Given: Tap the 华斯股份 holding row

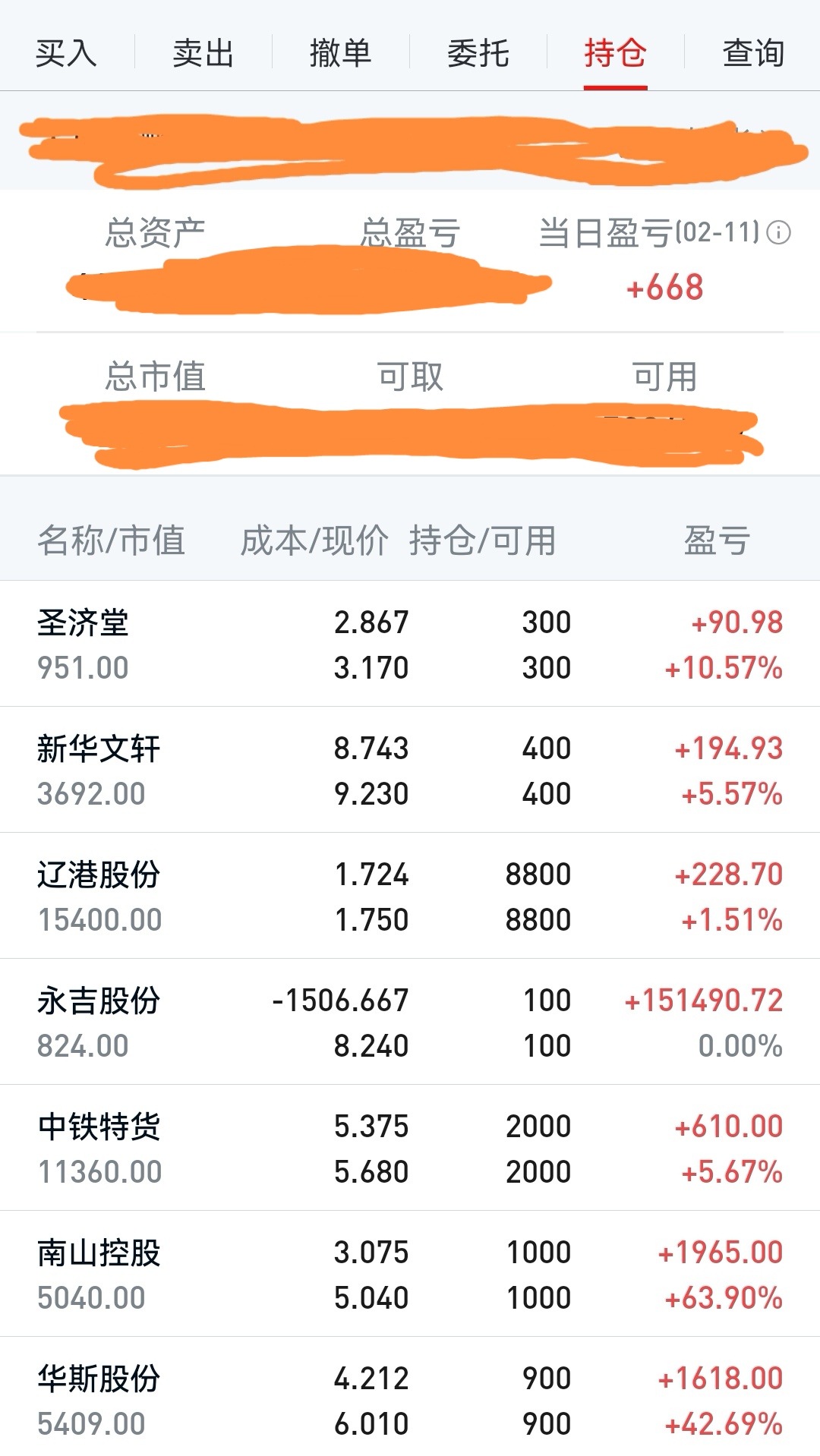Looking at the screenshot, I should 410,1397.
